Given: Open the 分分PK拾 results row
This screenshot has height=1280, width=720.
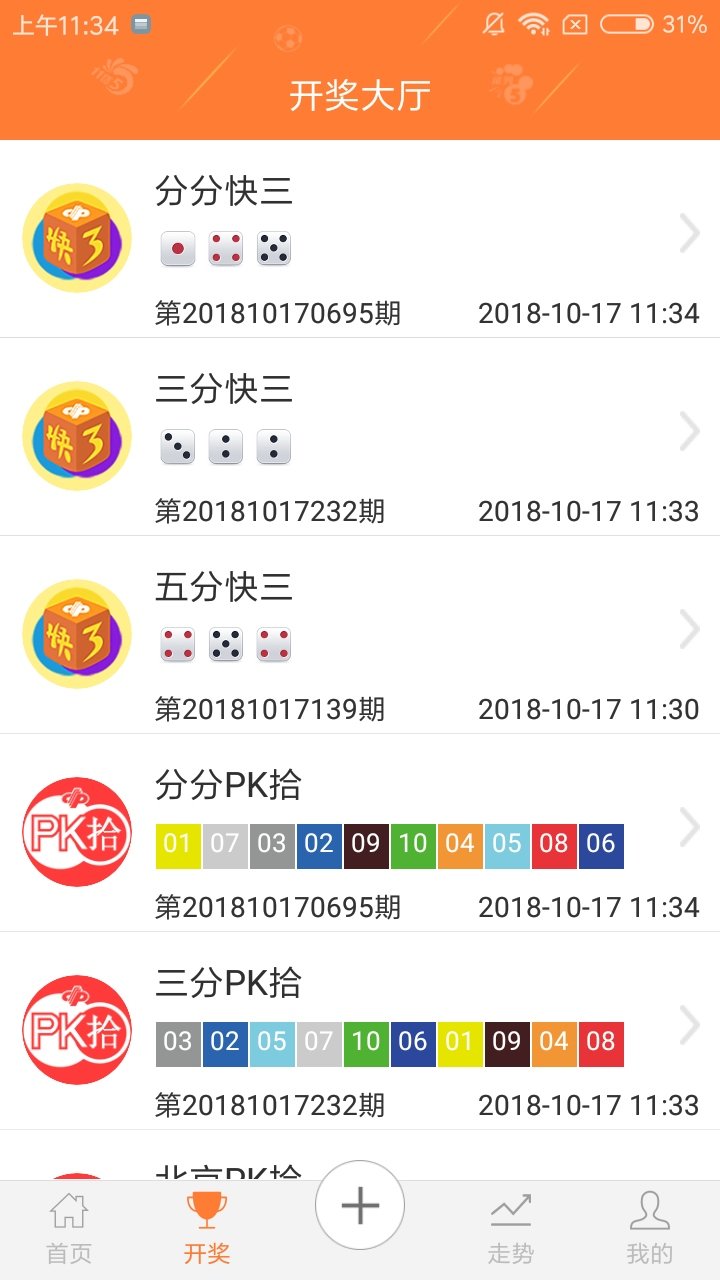Looking at the screenshot, I should 360,833.
